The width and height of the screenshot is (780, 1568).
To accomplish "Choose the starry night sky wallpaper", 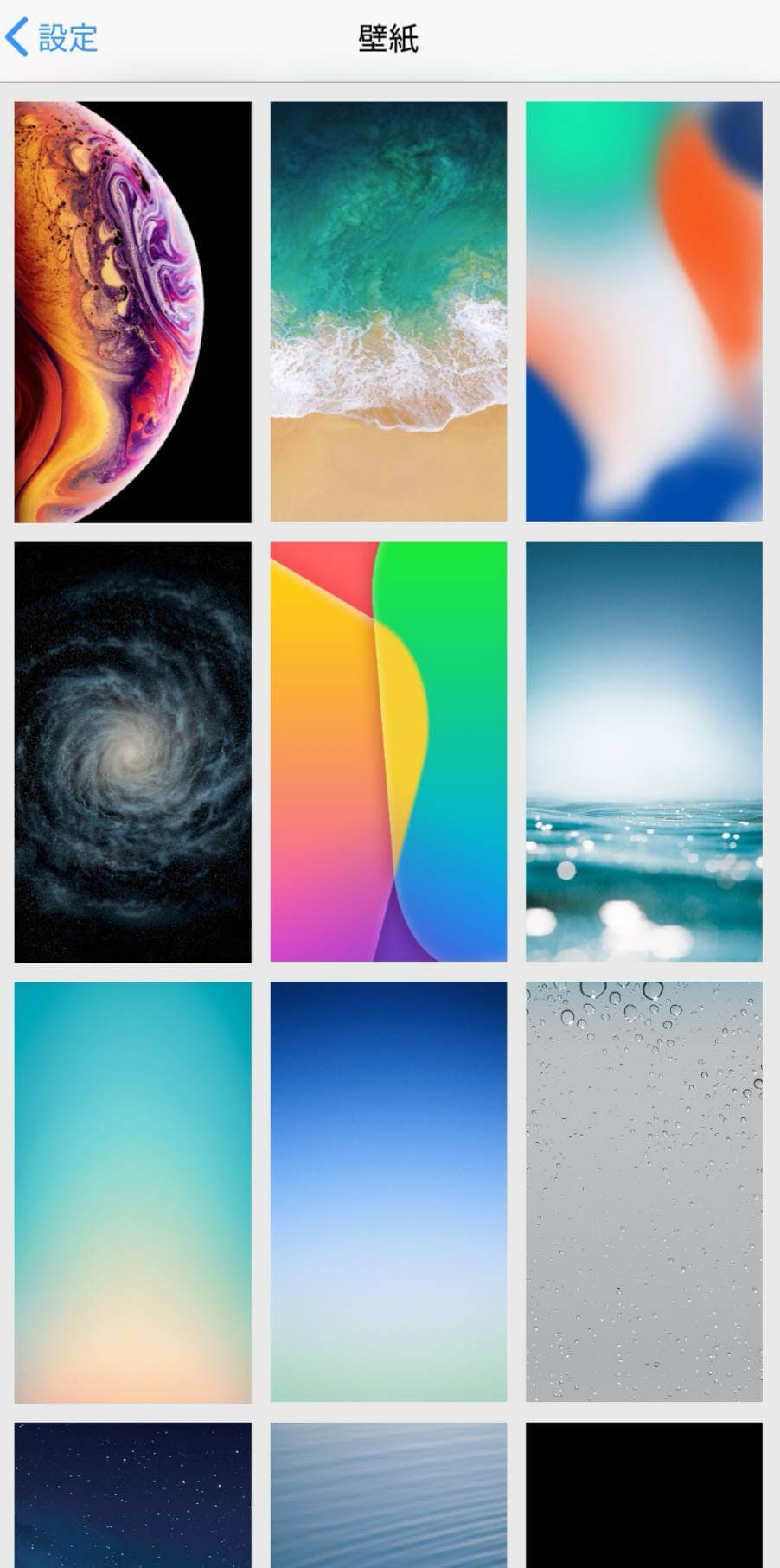I will pos(133,1495).
